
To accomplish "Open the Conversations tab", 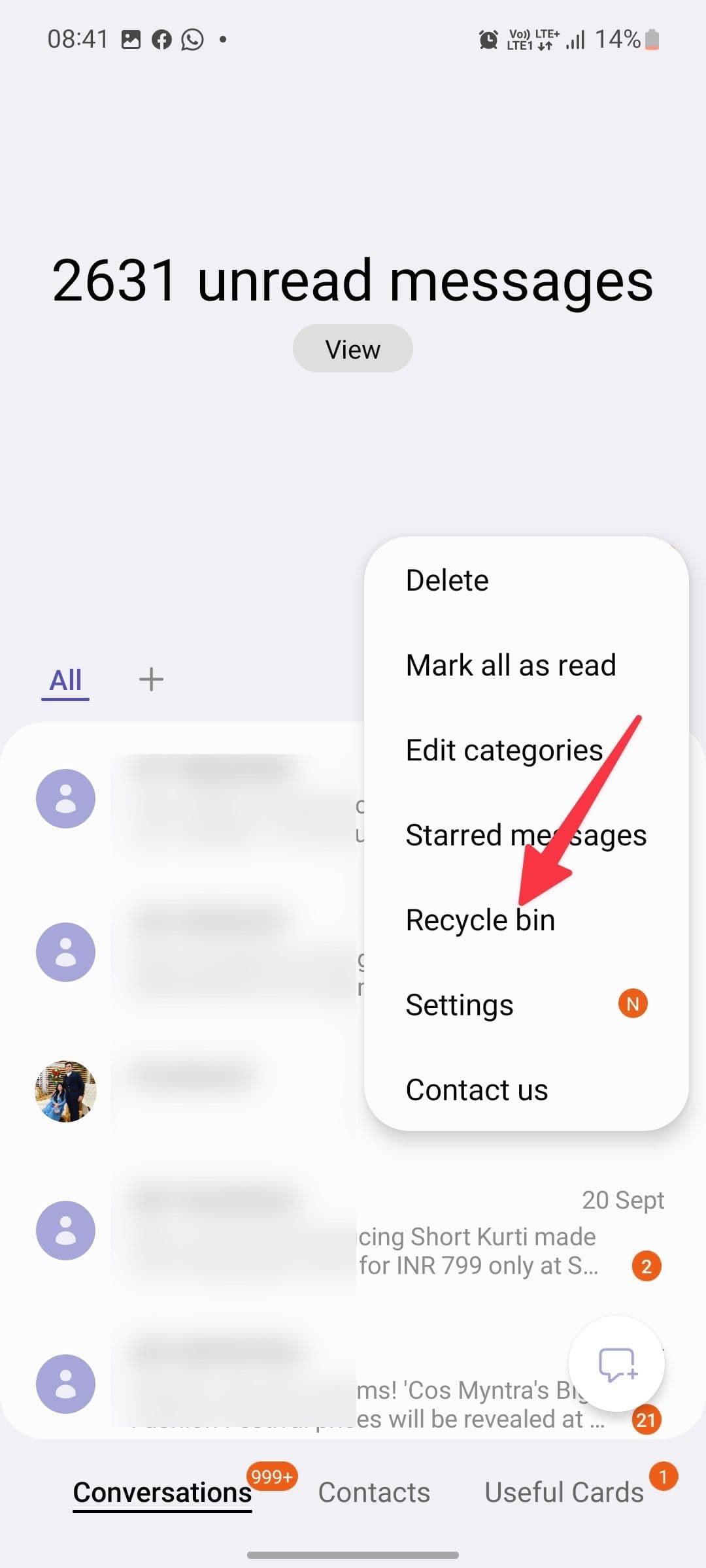I will click(x=162, y=1492).
